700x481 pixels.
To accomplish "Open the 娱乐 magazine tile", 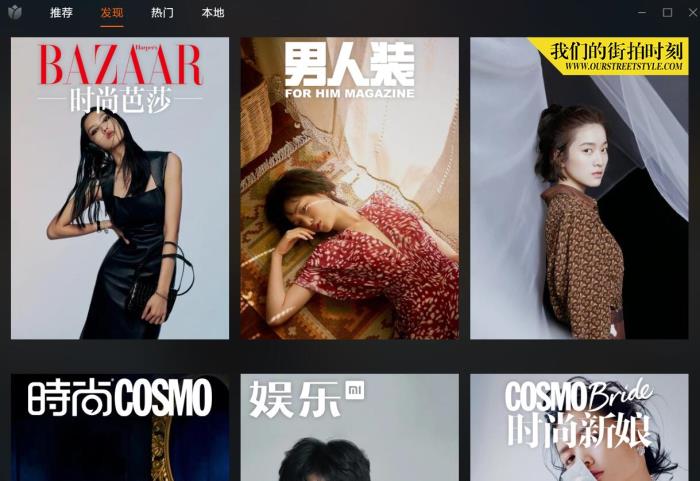I will pos(349,427).
